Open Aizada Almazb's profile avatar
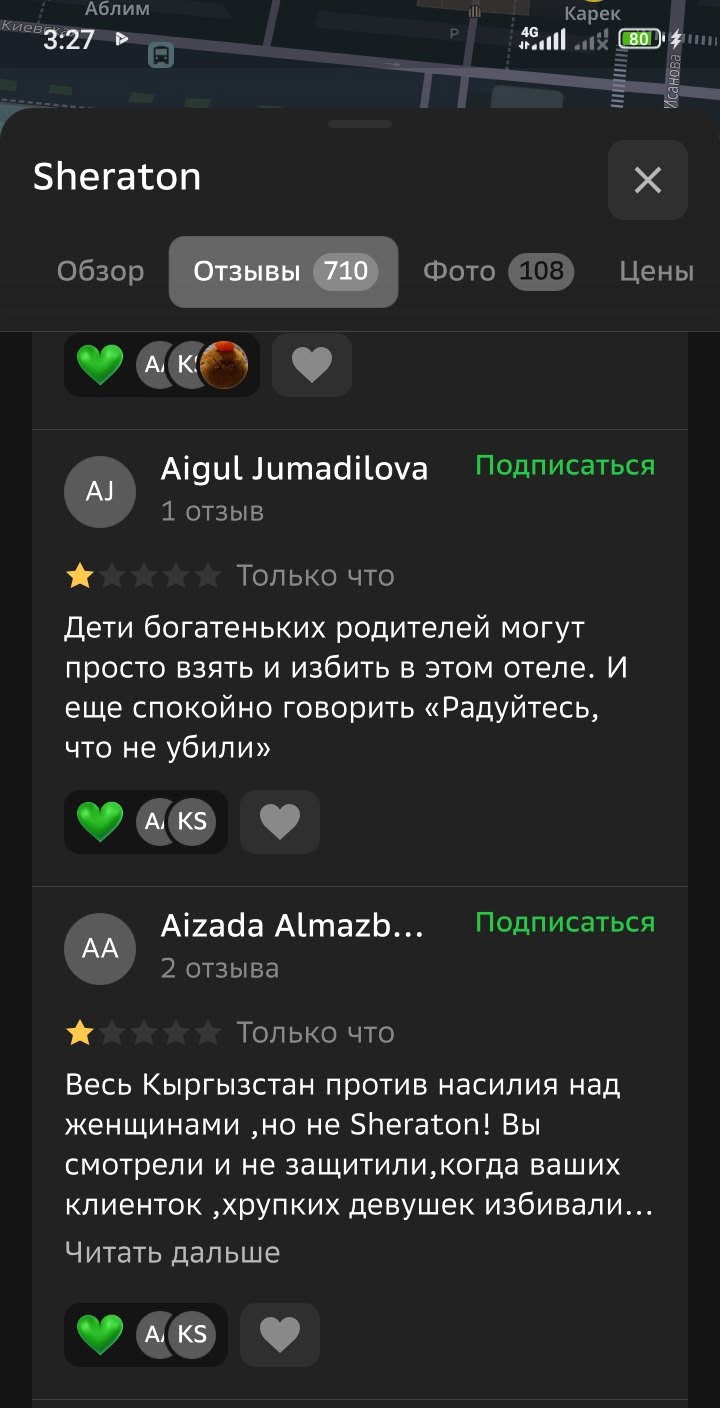Viewport: 720px width, 1408px height. click(x=99, y=948)
